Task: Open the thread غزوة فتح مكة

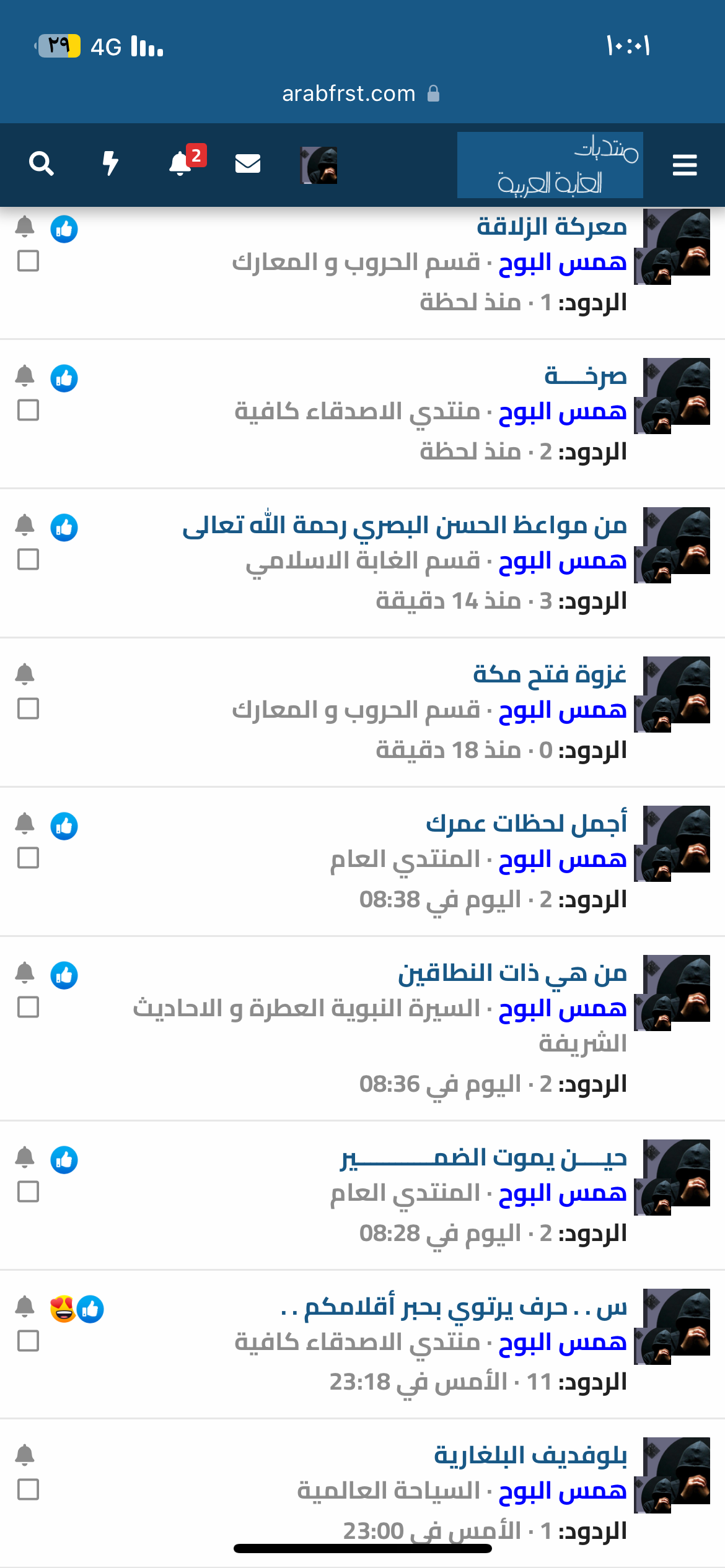Action: (549, 674)
